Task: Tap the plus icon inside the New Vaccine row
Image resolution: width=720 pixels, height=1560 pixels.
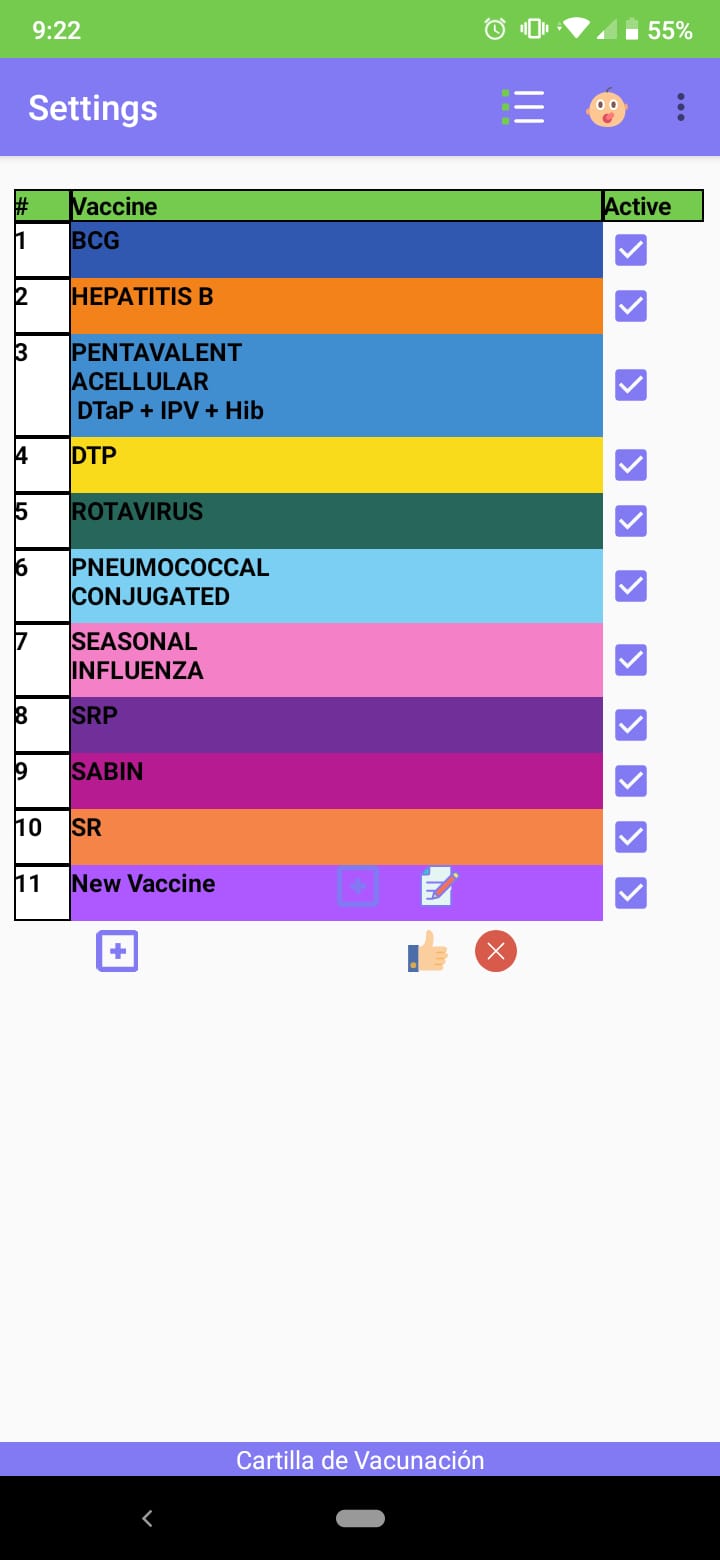Action: [358, 887]
